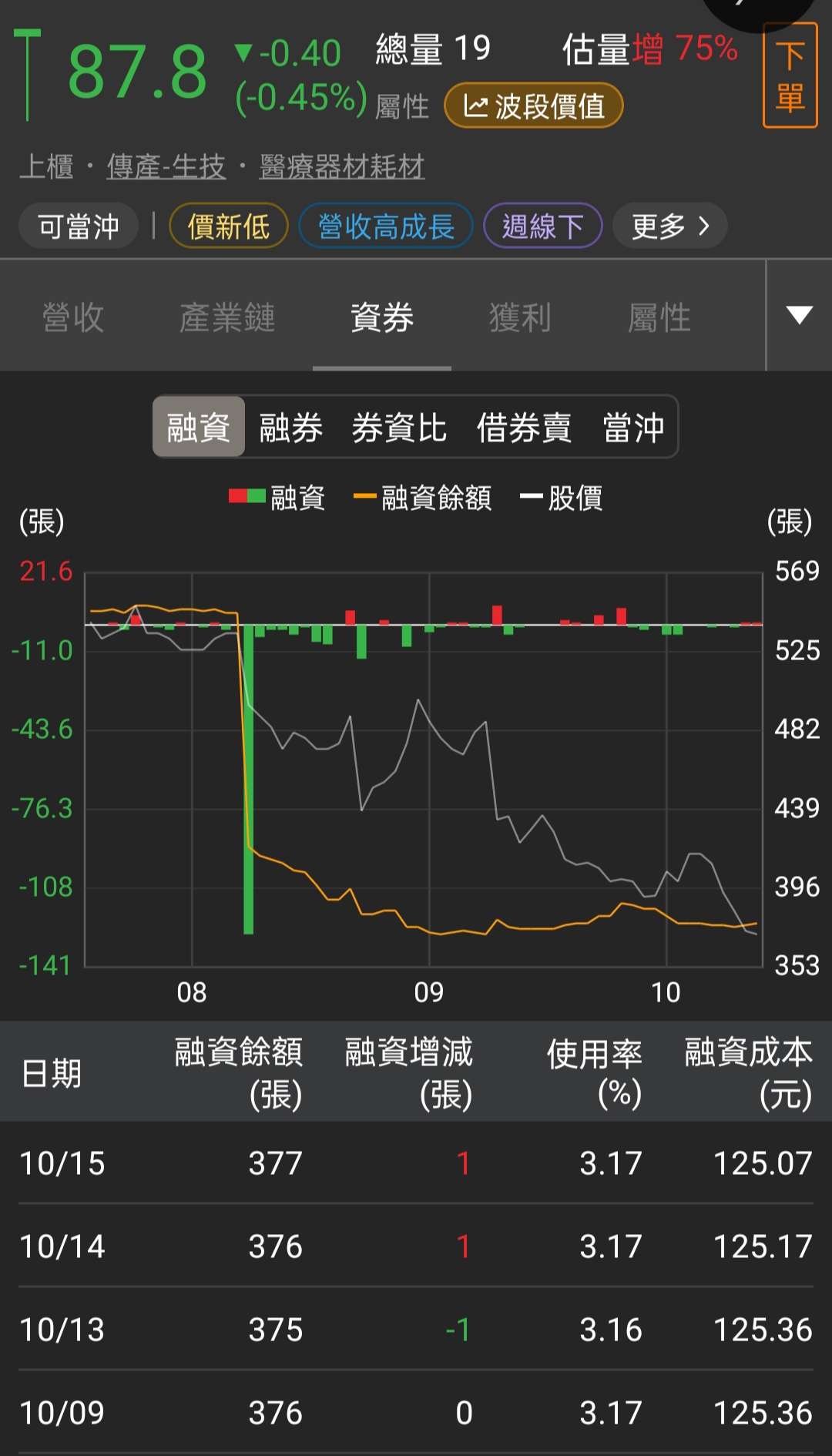The width and height of the screenshot is (832, 1456).
Task: Open the 波段價值 swing value chart
Action: pyautogui.click(x=533, y=106)
